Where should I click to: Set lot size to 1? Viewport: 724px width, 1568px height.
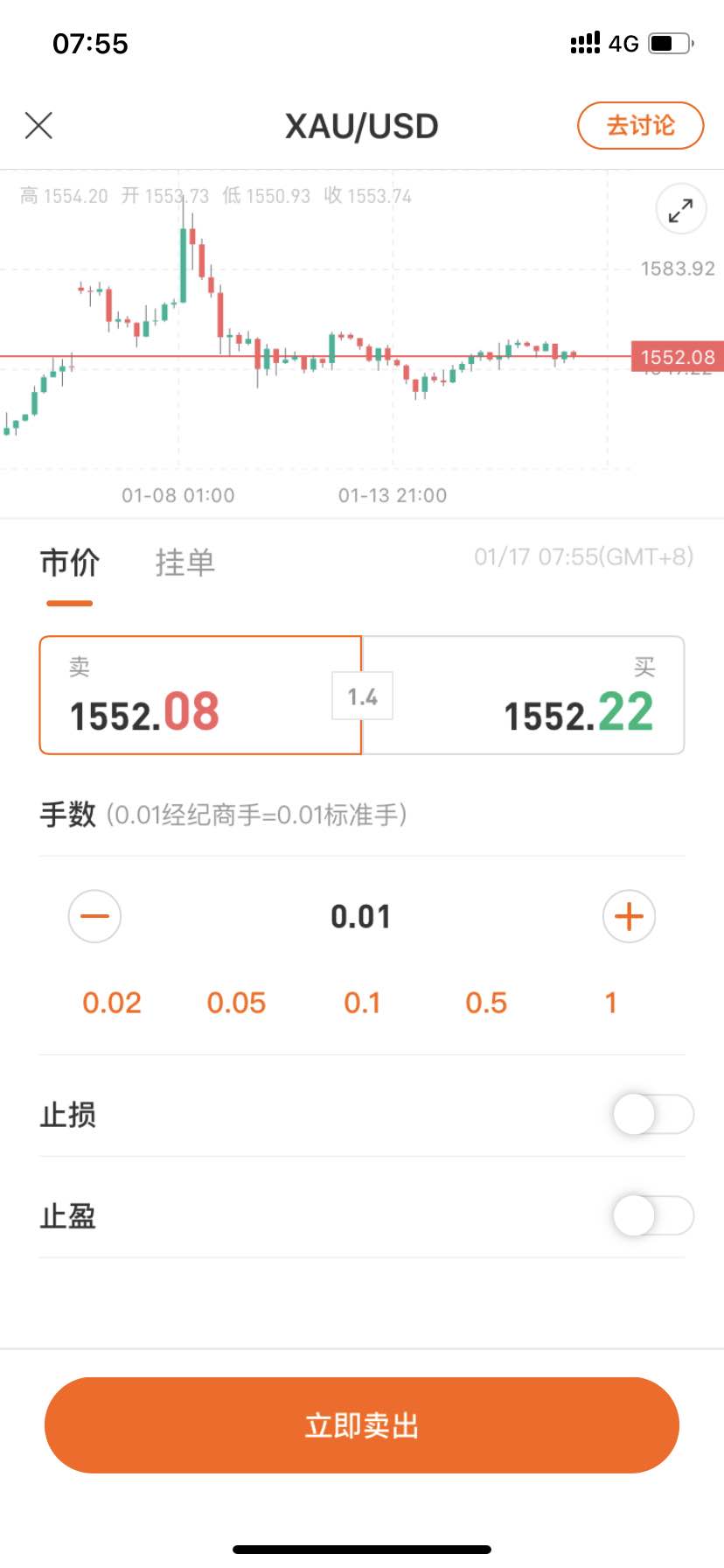click(x=611, y=1003)
